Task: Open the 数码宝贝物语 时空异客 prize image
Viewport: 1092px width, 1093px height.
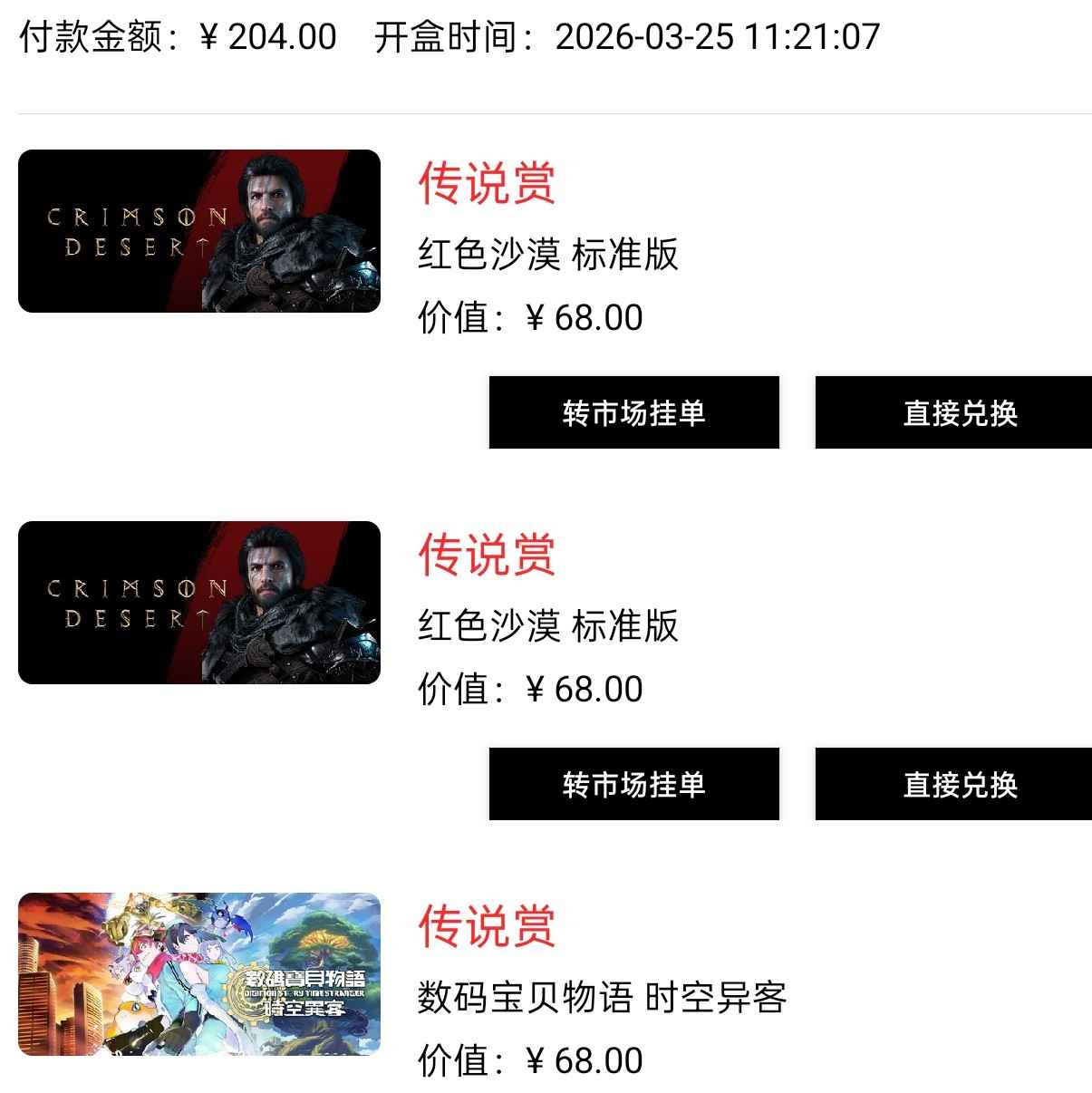Action: tap(199, 974)
